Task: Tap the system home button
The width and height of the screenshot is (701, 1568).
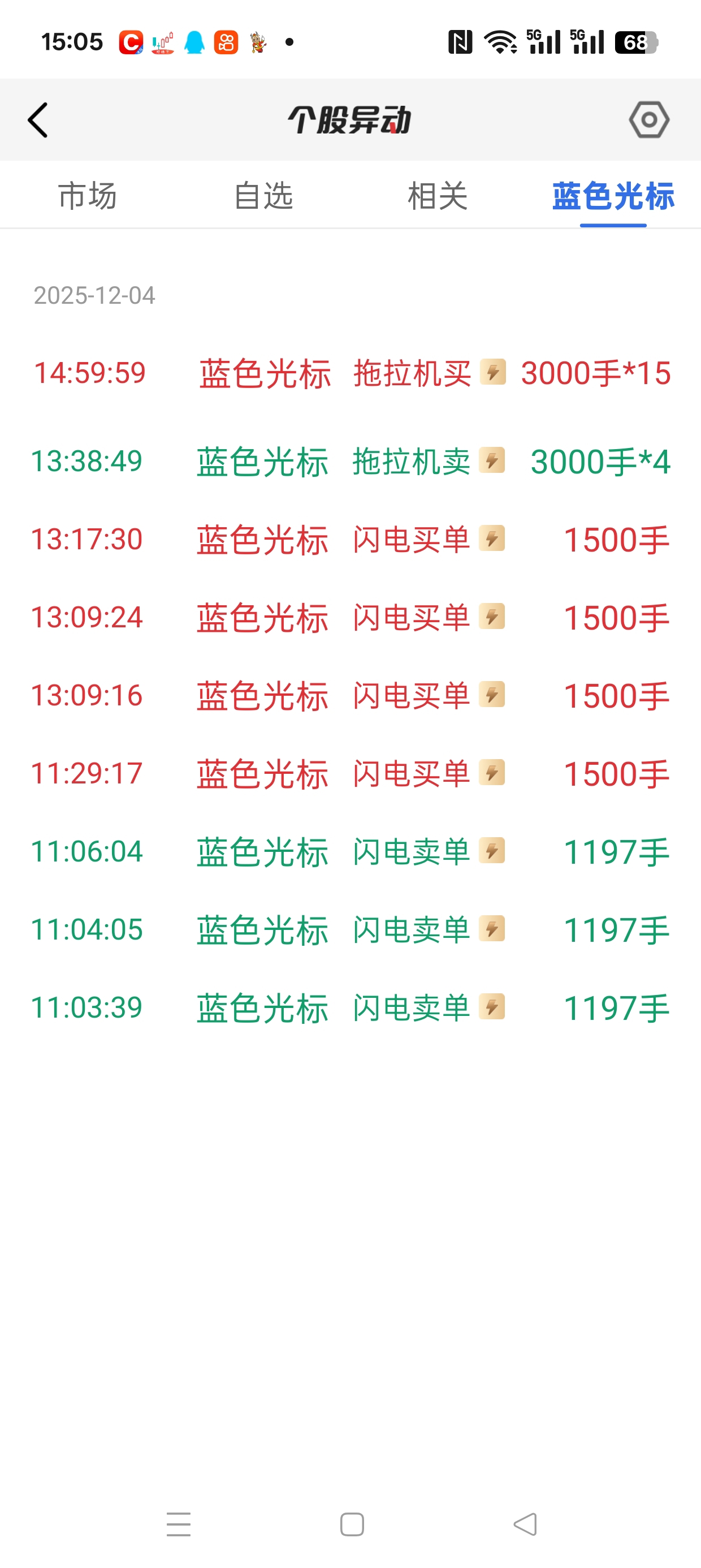Action: pyautogui.click(x=352, y=1524)
